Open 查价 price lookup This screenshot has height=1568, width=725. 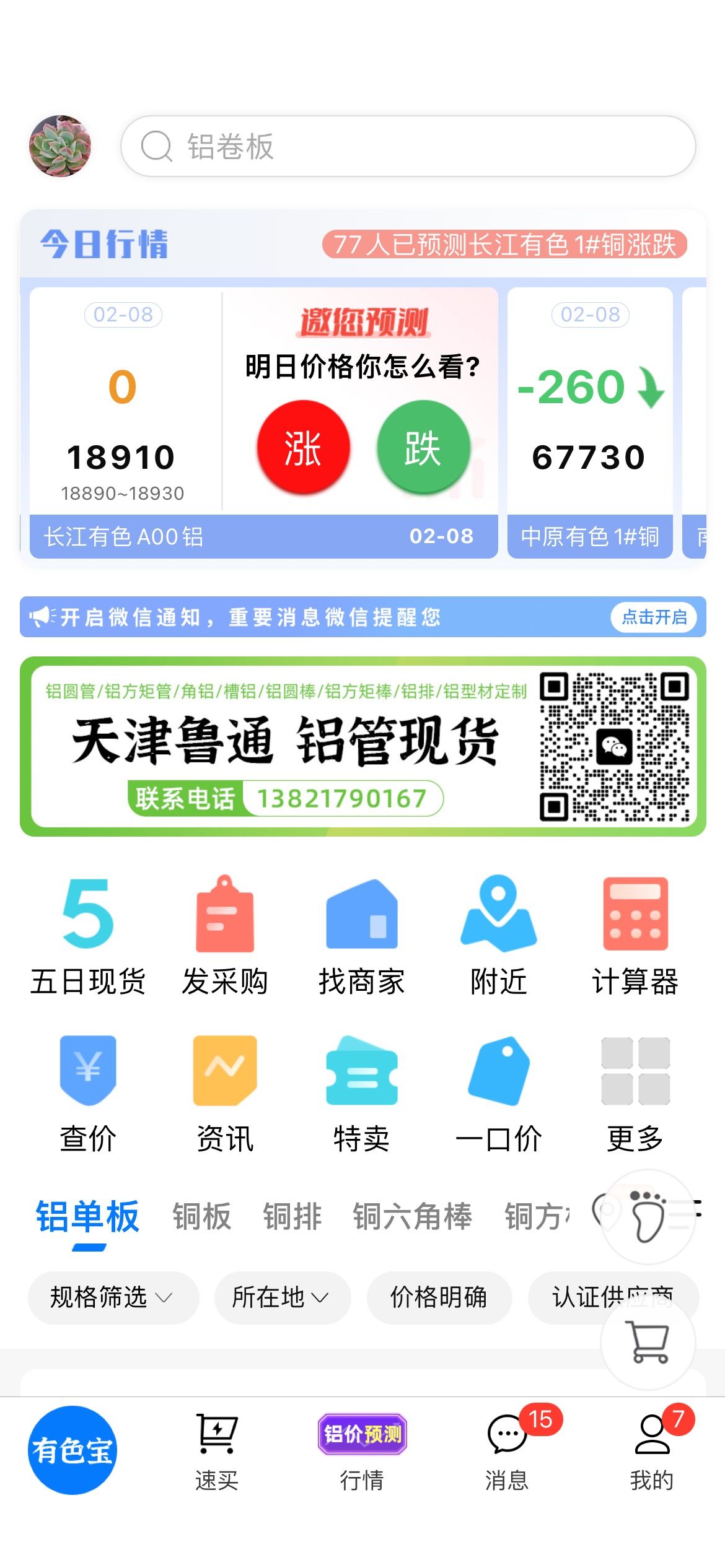pos(88,1093)
